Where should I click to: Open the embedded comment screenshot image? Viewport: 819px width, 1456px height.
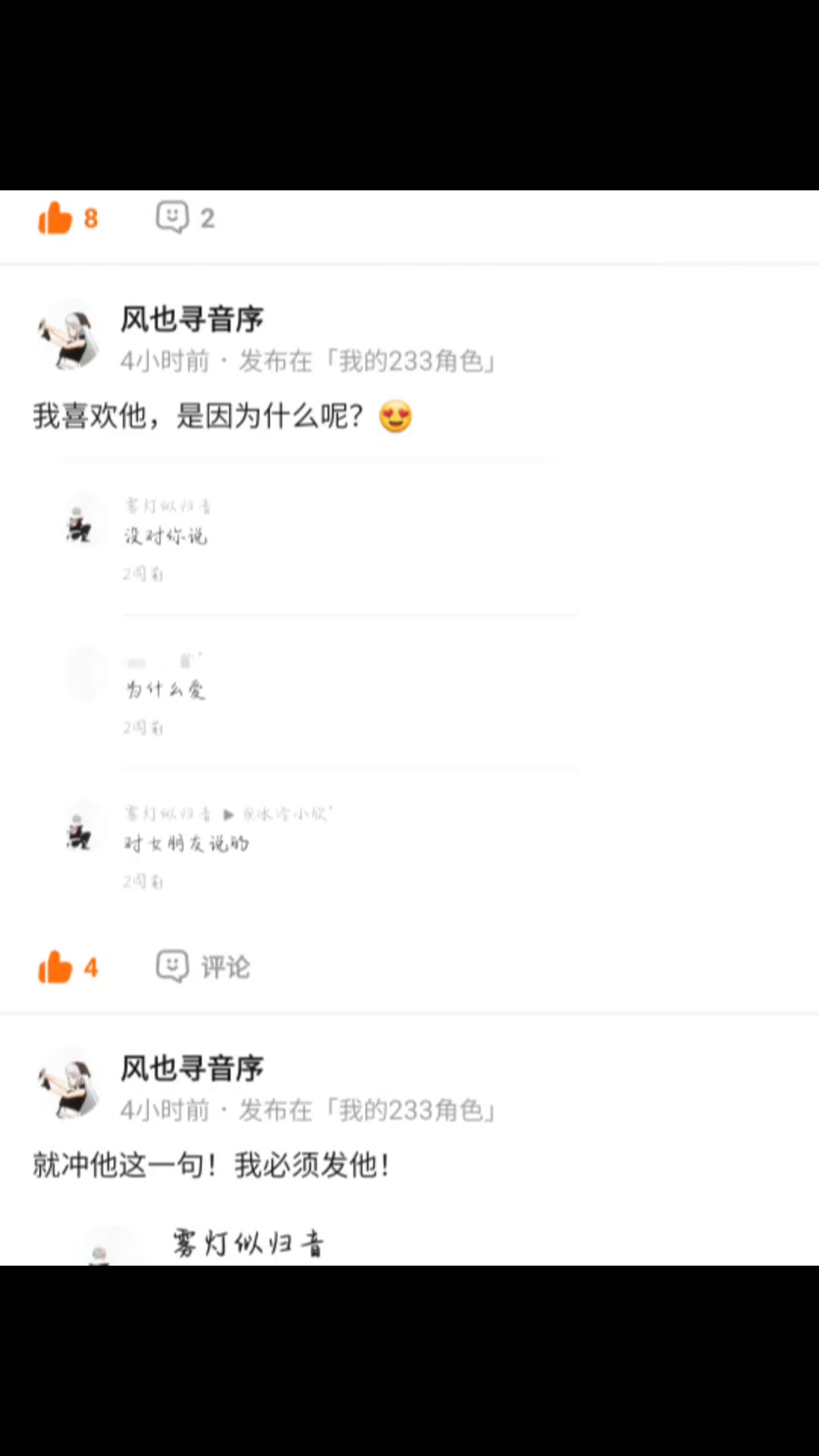click(x=318, y=682)
